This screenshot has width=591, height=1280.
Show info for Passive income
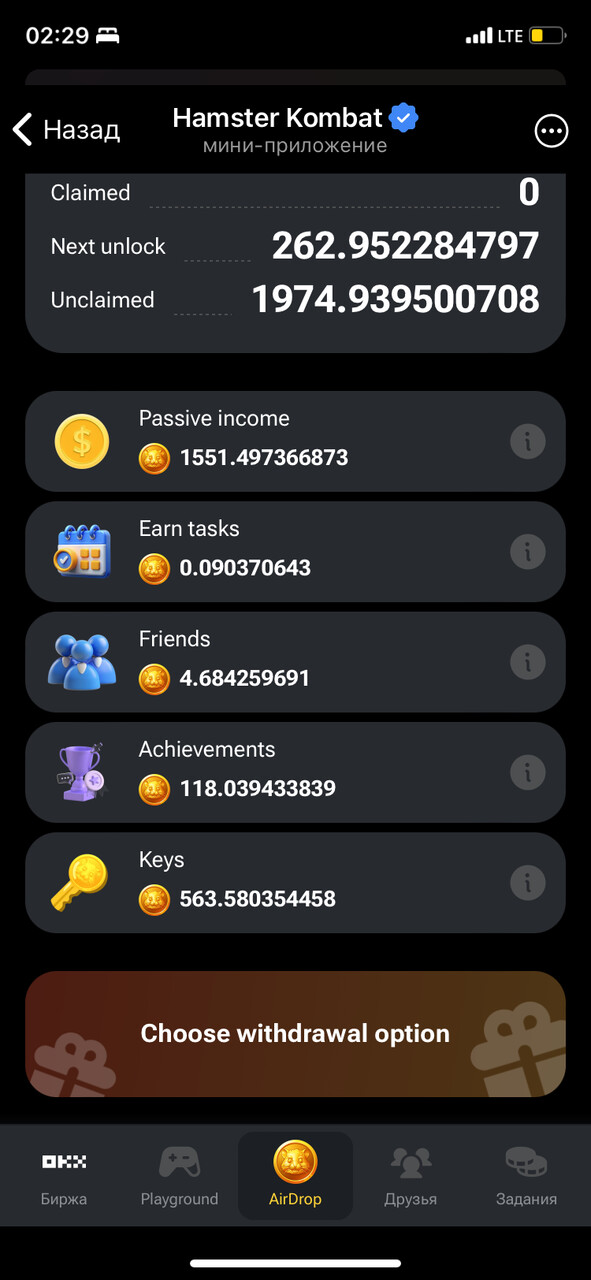pyautogui.click(x=528, y=441)
